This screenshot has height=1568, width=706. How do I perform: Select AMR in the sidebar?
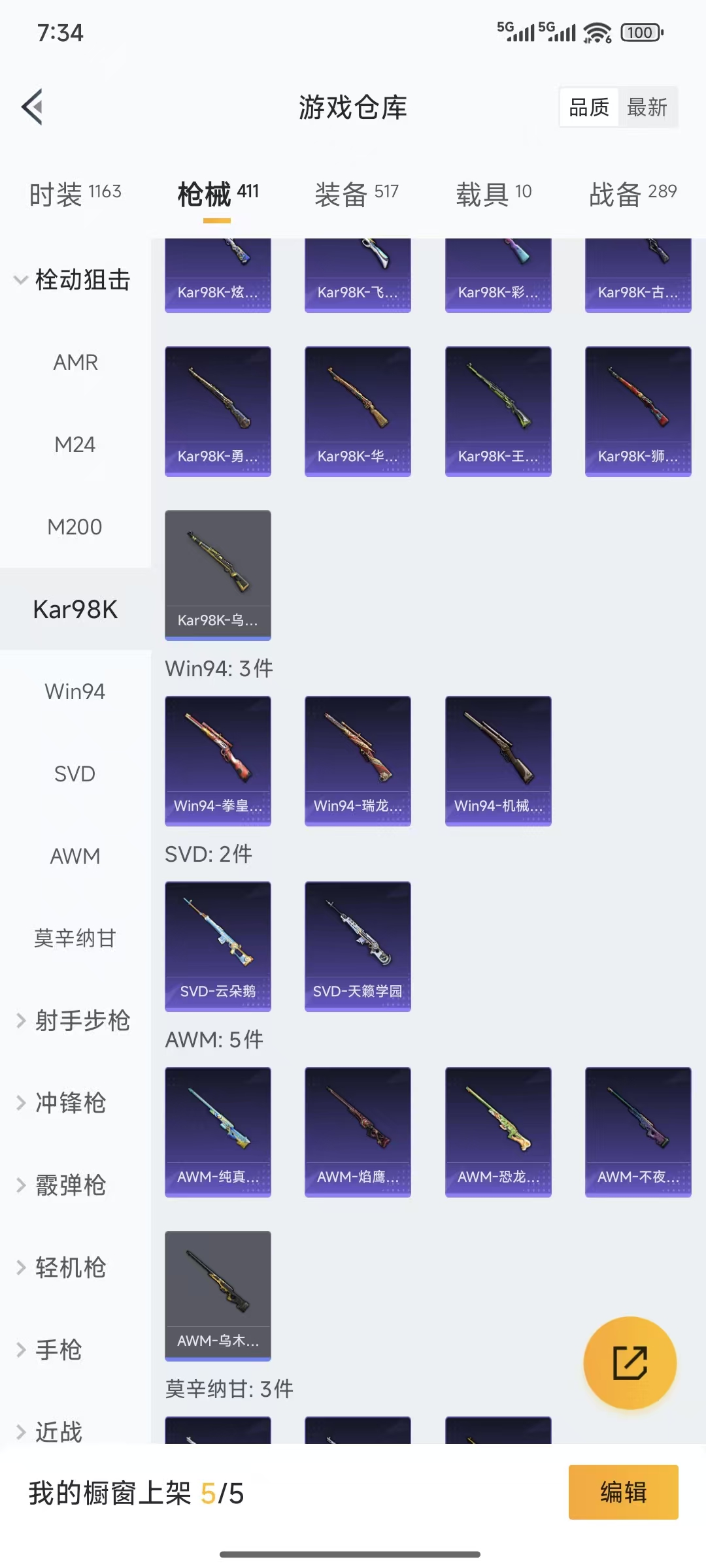(x=75, y=363)
